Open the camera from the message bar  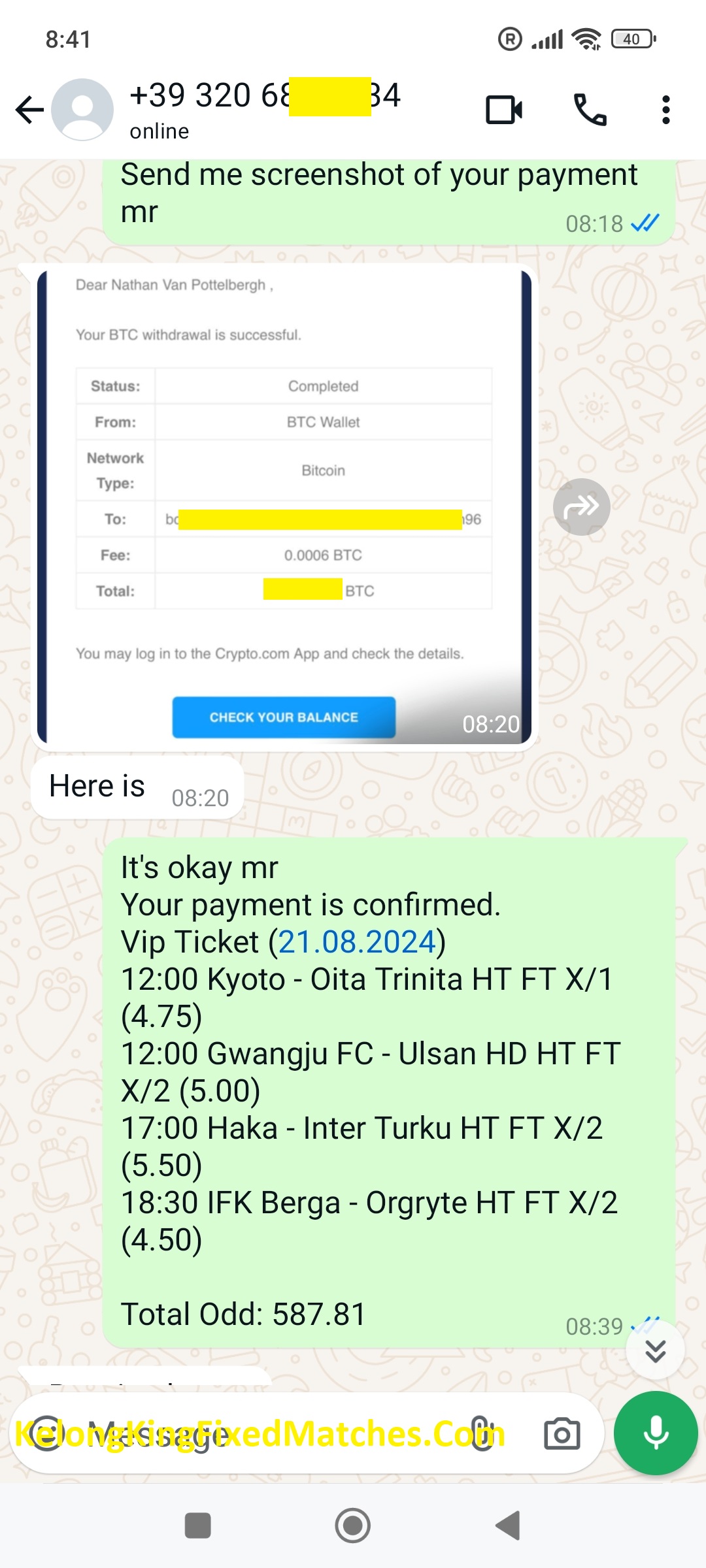point(562,1433)
